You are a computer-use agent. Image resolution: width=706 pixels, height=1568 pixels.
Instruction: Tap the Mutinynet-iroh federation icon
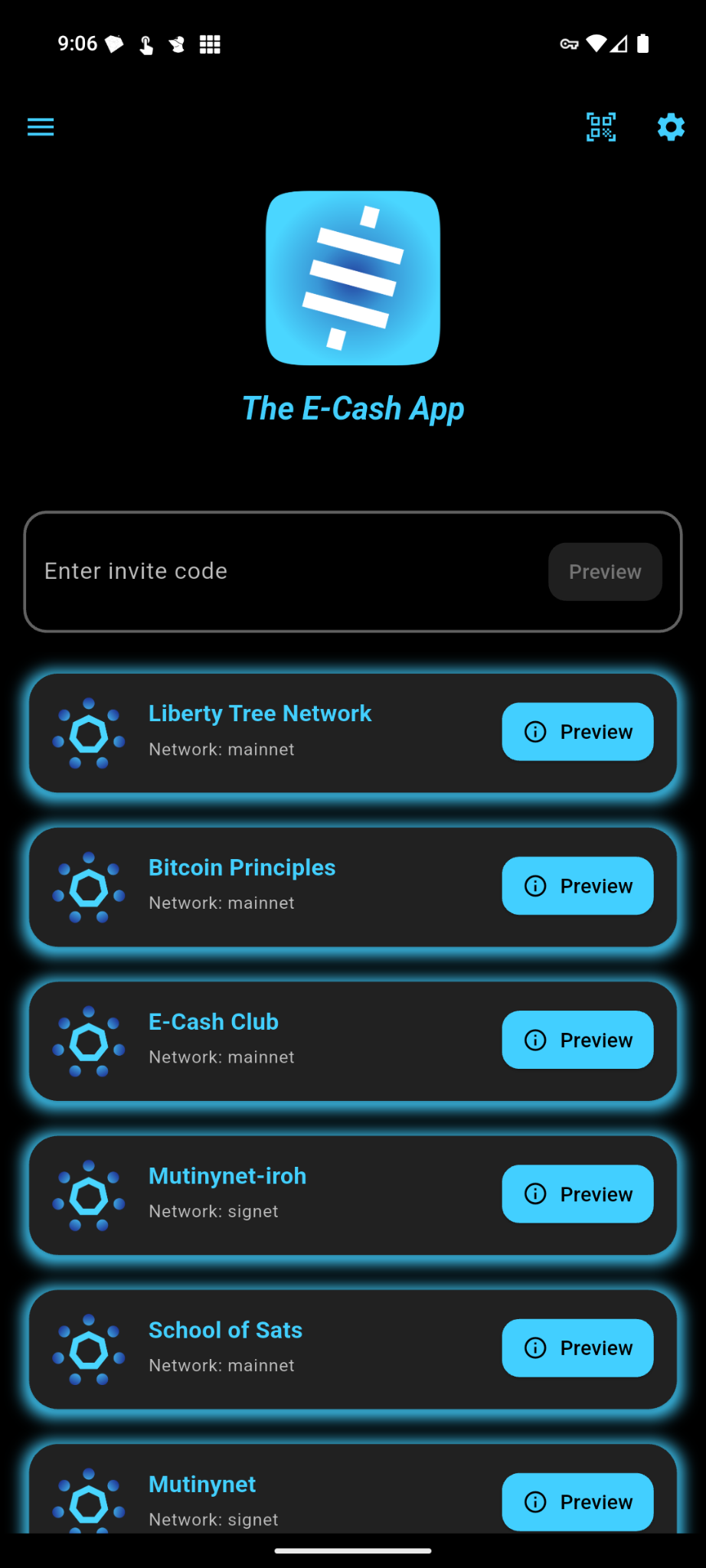click(88, 1196)
